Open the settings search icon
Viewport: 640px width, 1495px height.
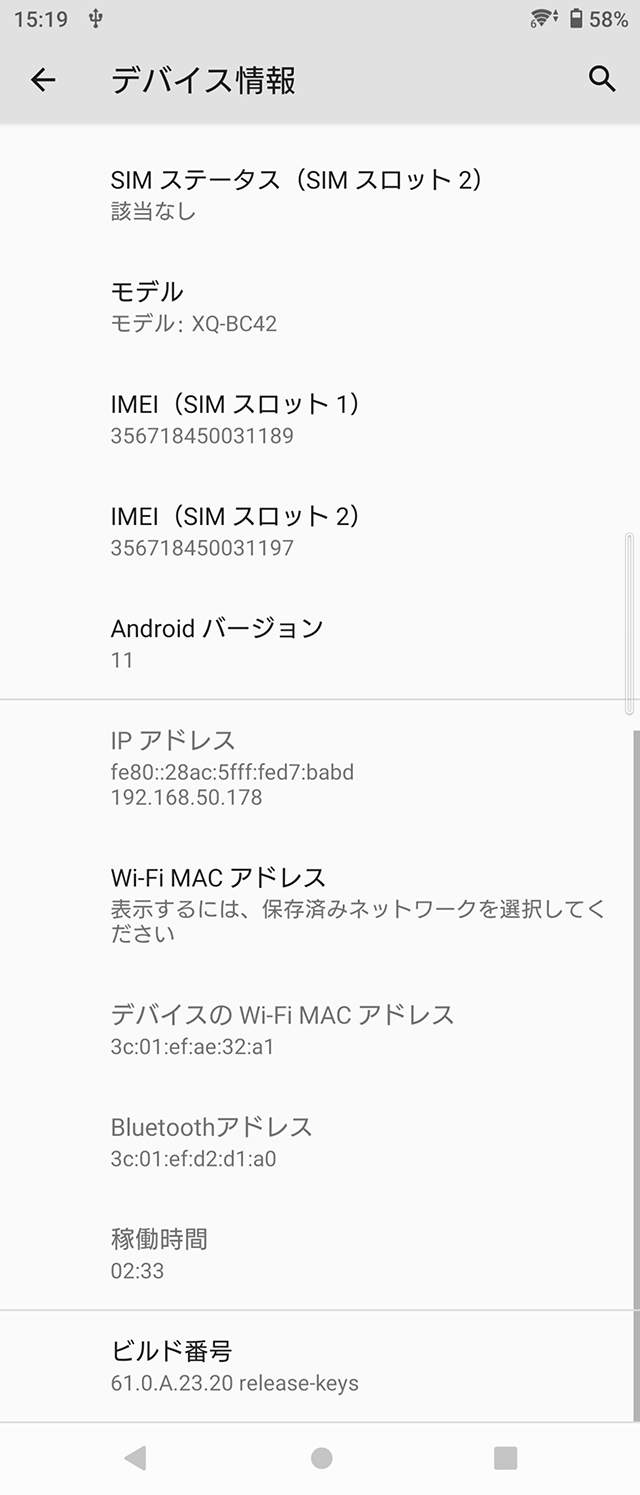[x=601, y=80]
